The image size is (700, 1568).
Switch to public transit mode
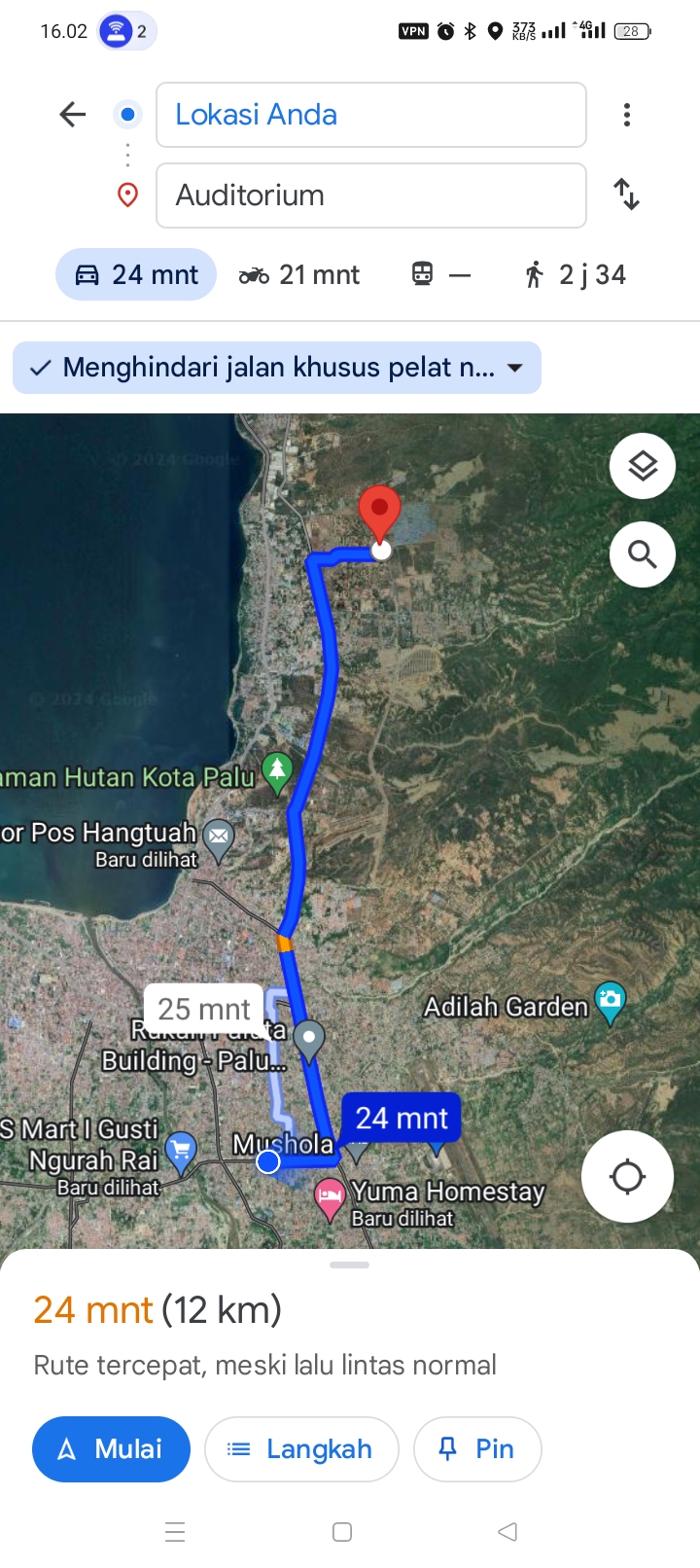[440, 275]
